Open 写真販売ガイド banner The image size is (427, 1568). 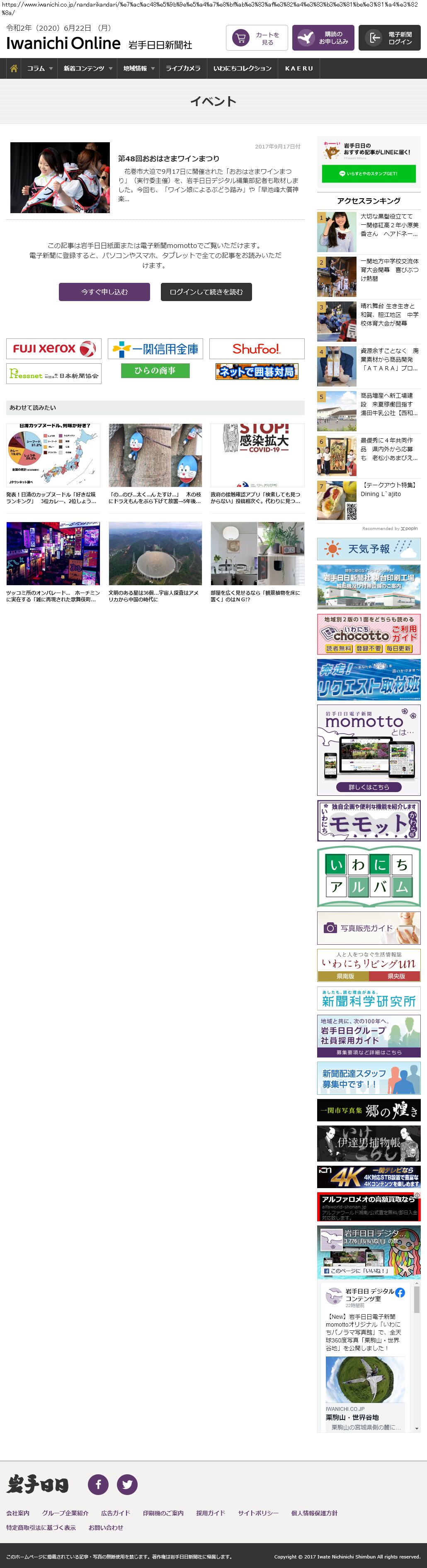pyautogui.click(x=369, y=928)
